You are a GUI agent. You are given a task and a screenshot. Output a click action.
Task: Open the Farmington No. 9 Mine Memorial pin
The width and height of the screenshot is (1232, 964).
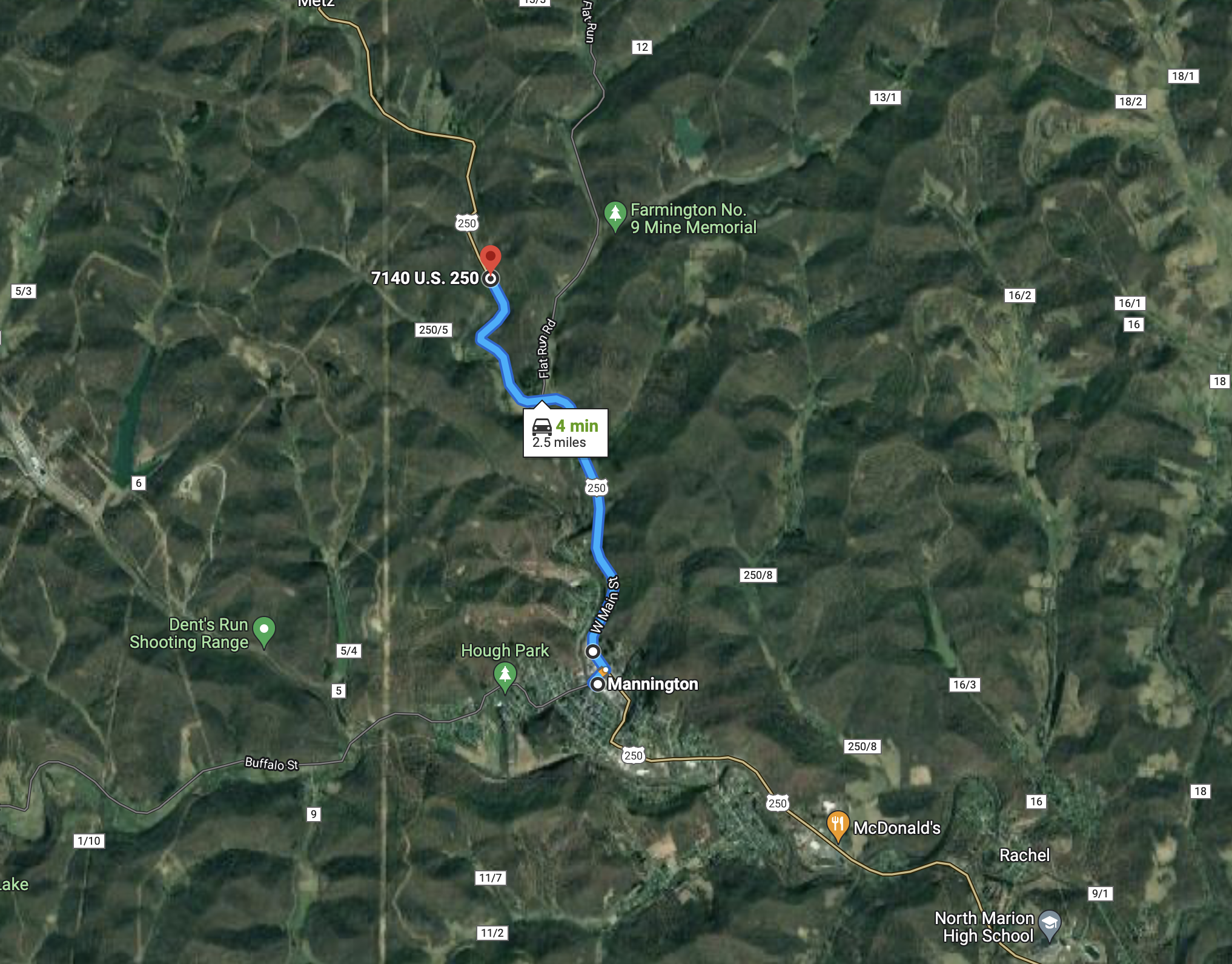click(x=615, y=214)
